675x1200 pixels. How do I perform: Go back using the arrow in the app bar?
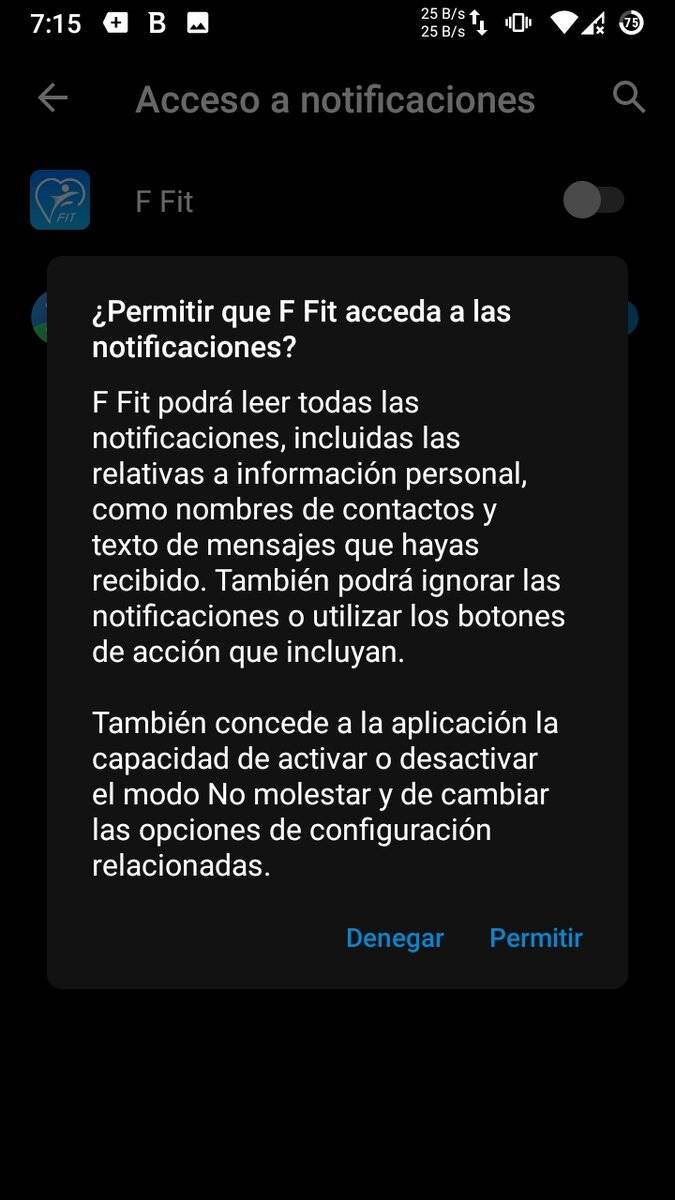(x=52, y=98)
